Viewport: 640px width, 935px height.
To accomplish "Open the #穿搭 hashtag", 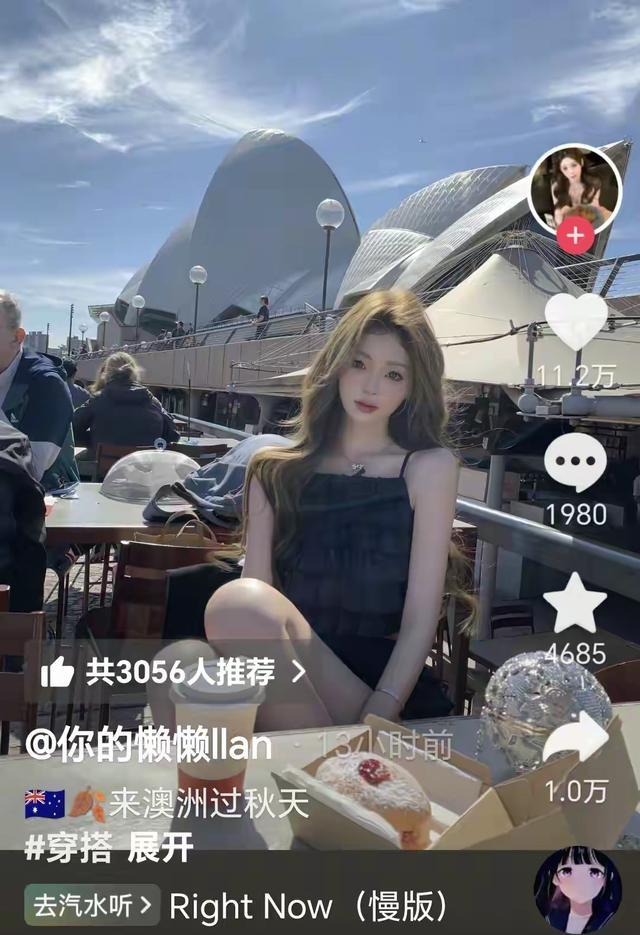I will click(x=69, y=848).
